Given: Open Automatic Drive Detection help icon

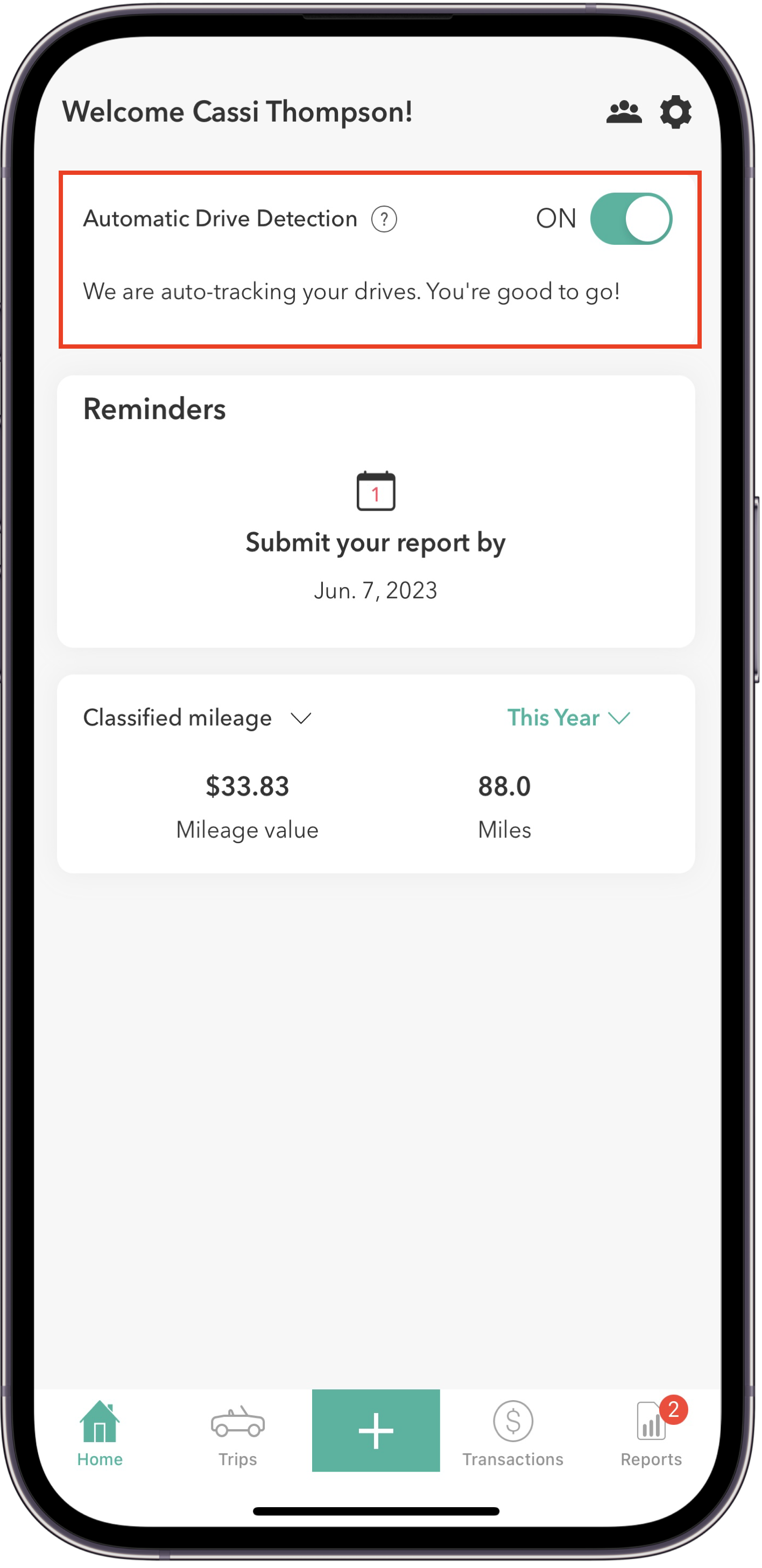Looking at the screenshot, I should pyautogui.click(x=384, y=219).
